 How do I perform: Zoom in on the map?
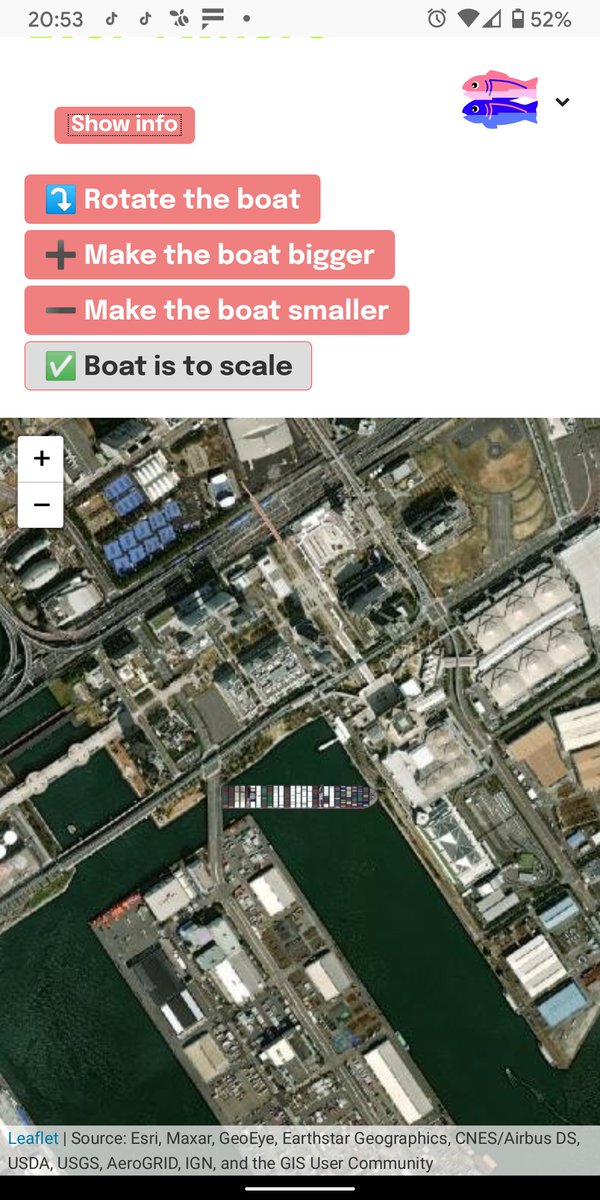click(x=41, y=459)
